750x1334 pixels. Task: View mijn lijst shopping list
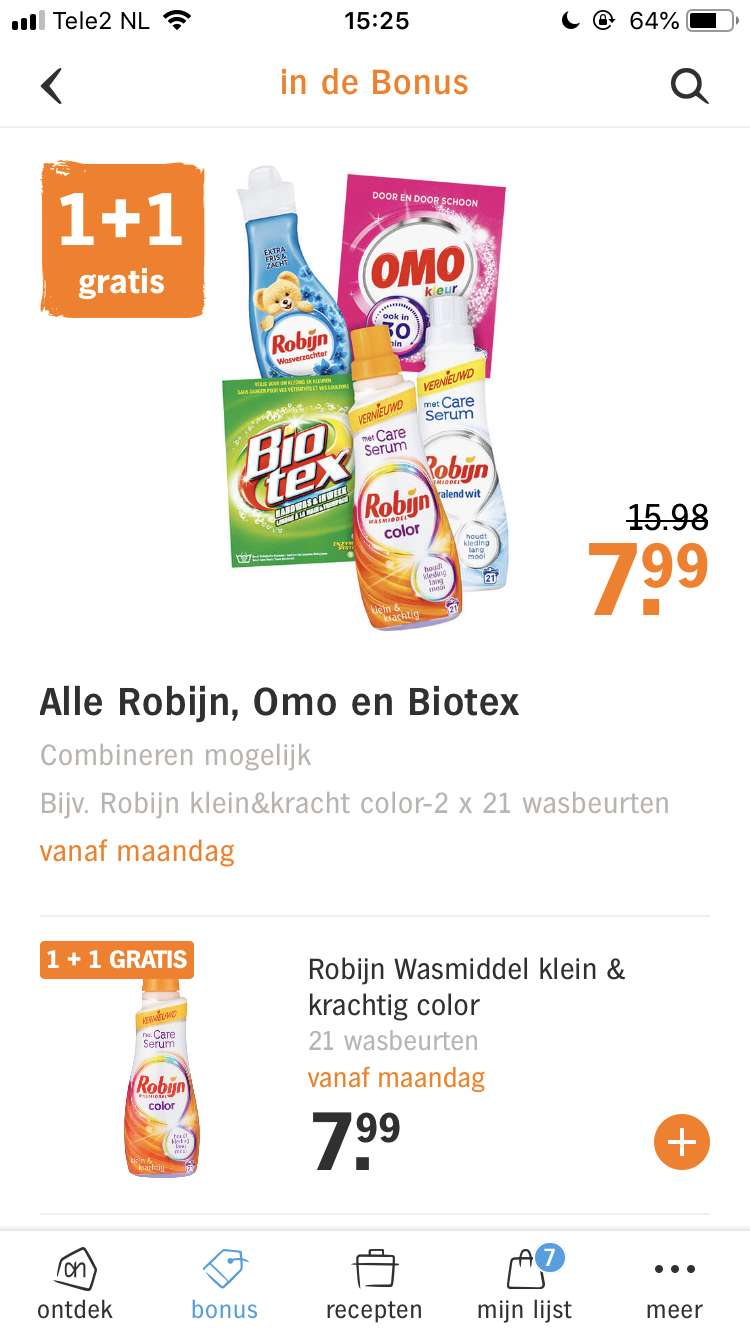tap(525, 1283)
